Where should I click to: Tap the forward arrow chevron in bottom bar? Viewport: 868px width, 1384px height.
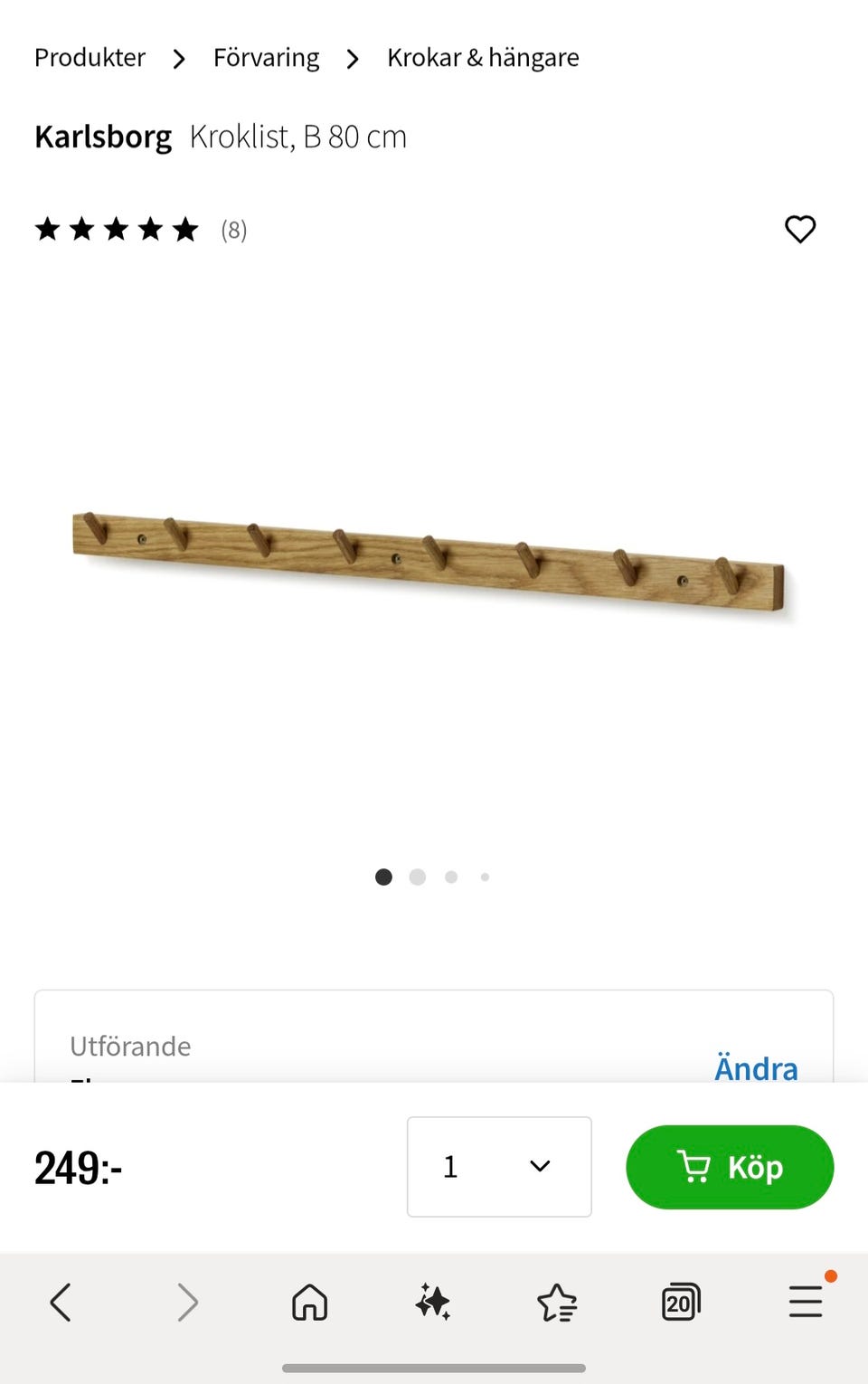coord(187,1303)
